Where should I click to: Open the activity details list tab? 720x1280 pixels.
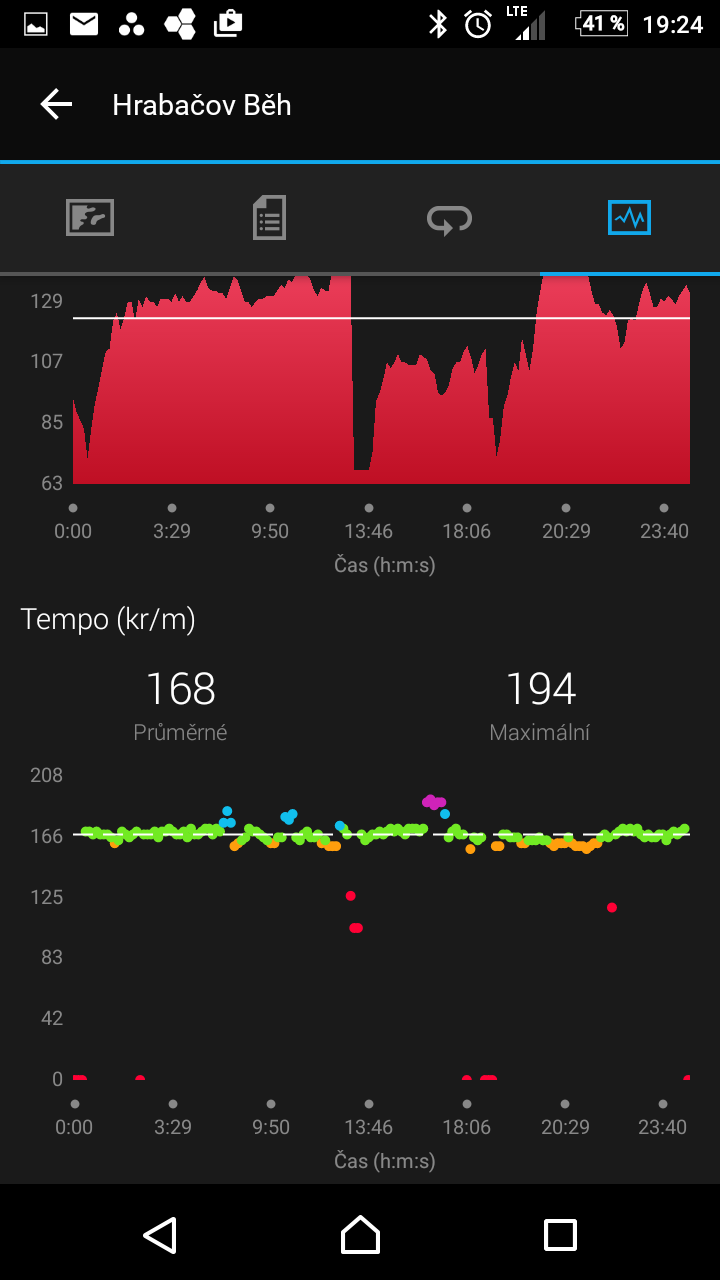coord(269,217)
